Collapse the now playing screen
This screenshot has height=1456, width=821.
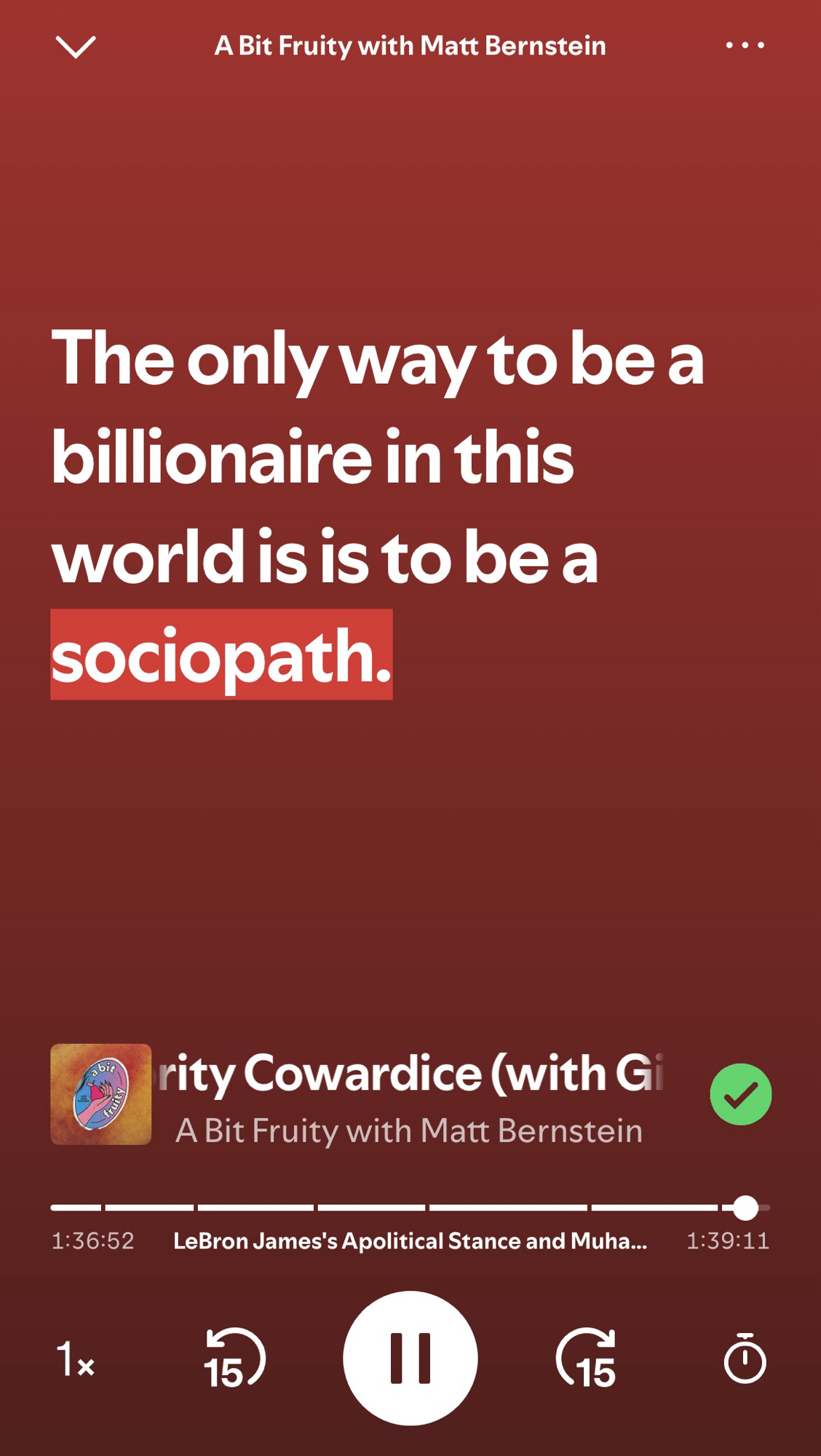76,47
